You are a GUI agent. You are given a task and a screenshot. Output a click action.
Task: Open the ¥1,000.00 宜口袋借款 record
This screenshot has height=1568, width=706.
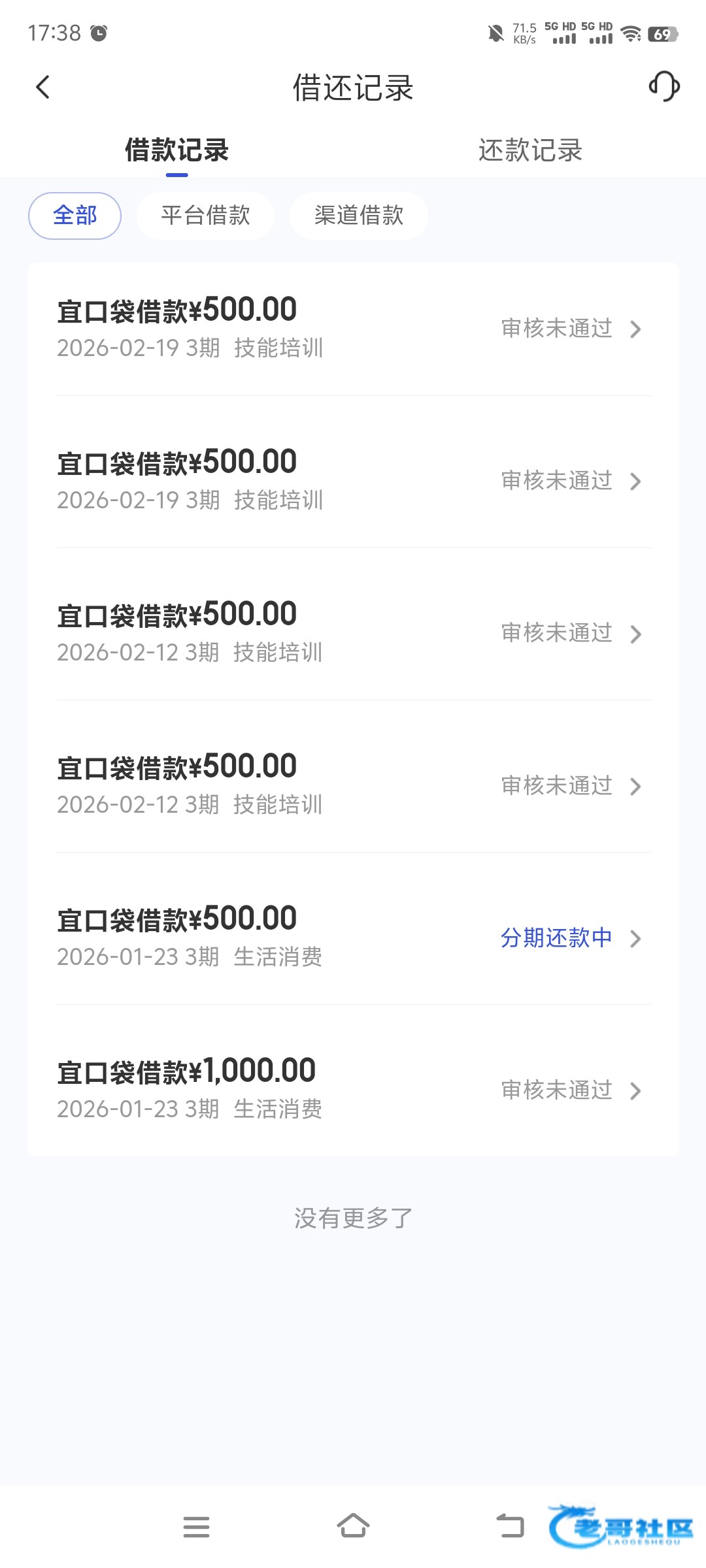[353, 1089]
